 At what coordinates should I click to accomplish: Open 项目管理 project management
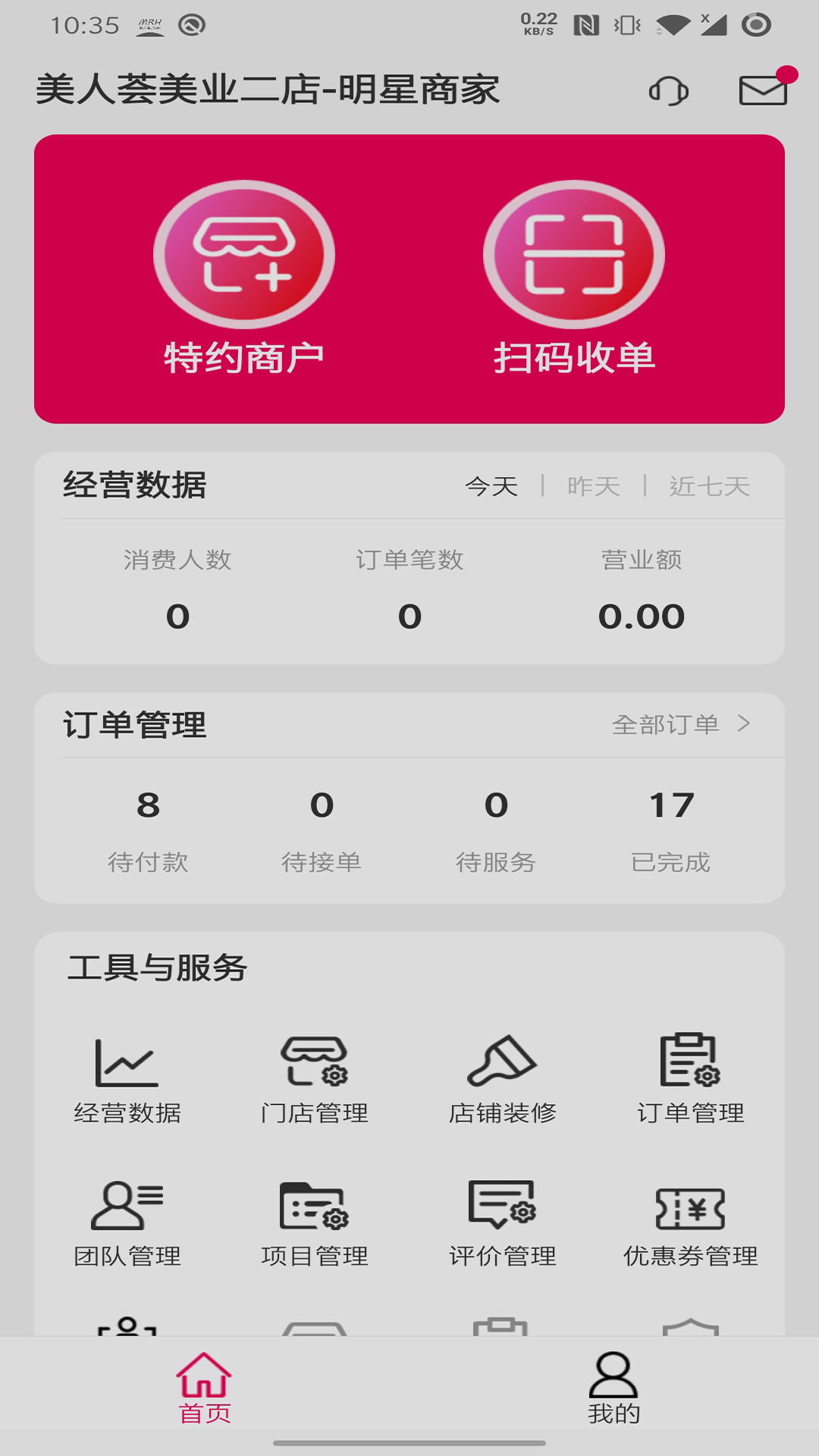[315, 1222]
